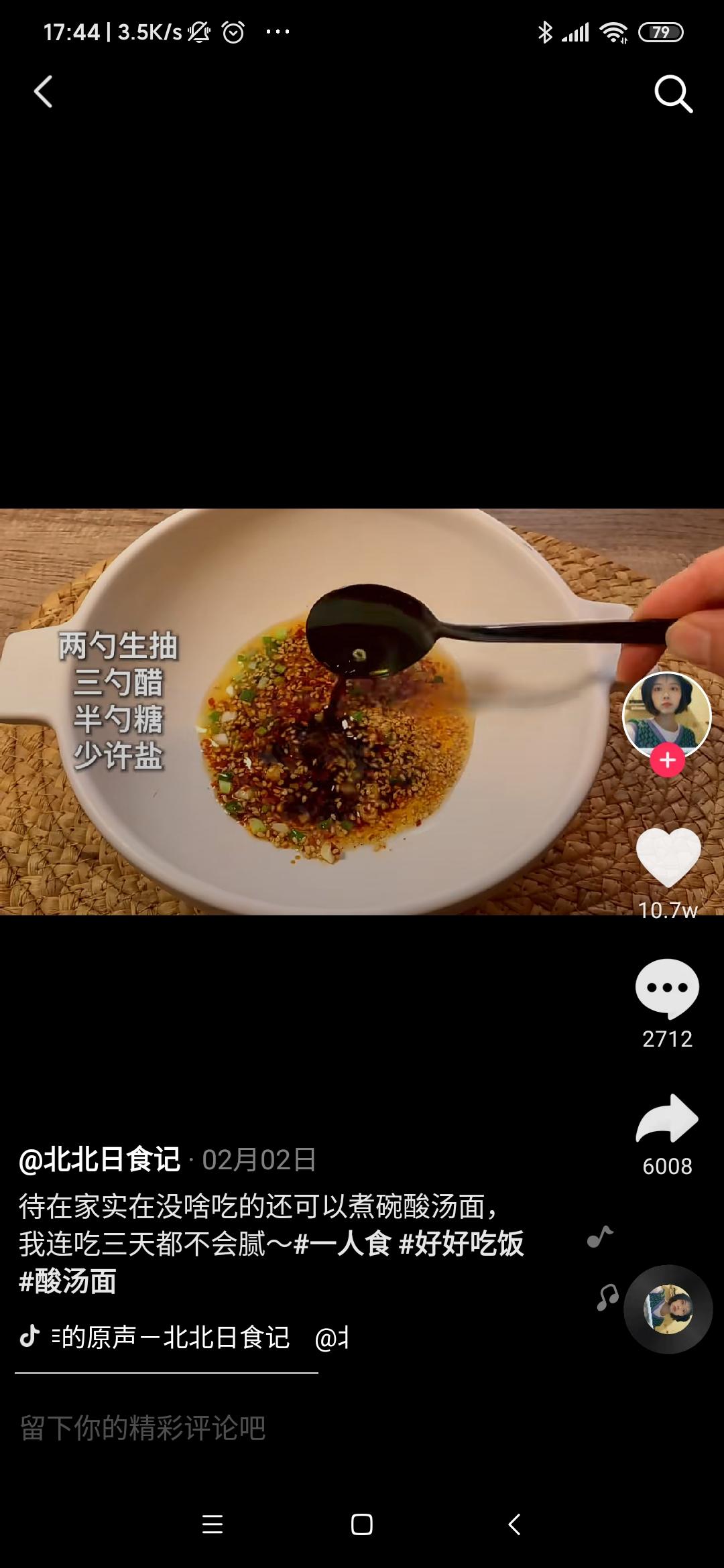724x1568 pixels.
Task: Open the creator's profile avatar
Action: [x=667, y=714]
